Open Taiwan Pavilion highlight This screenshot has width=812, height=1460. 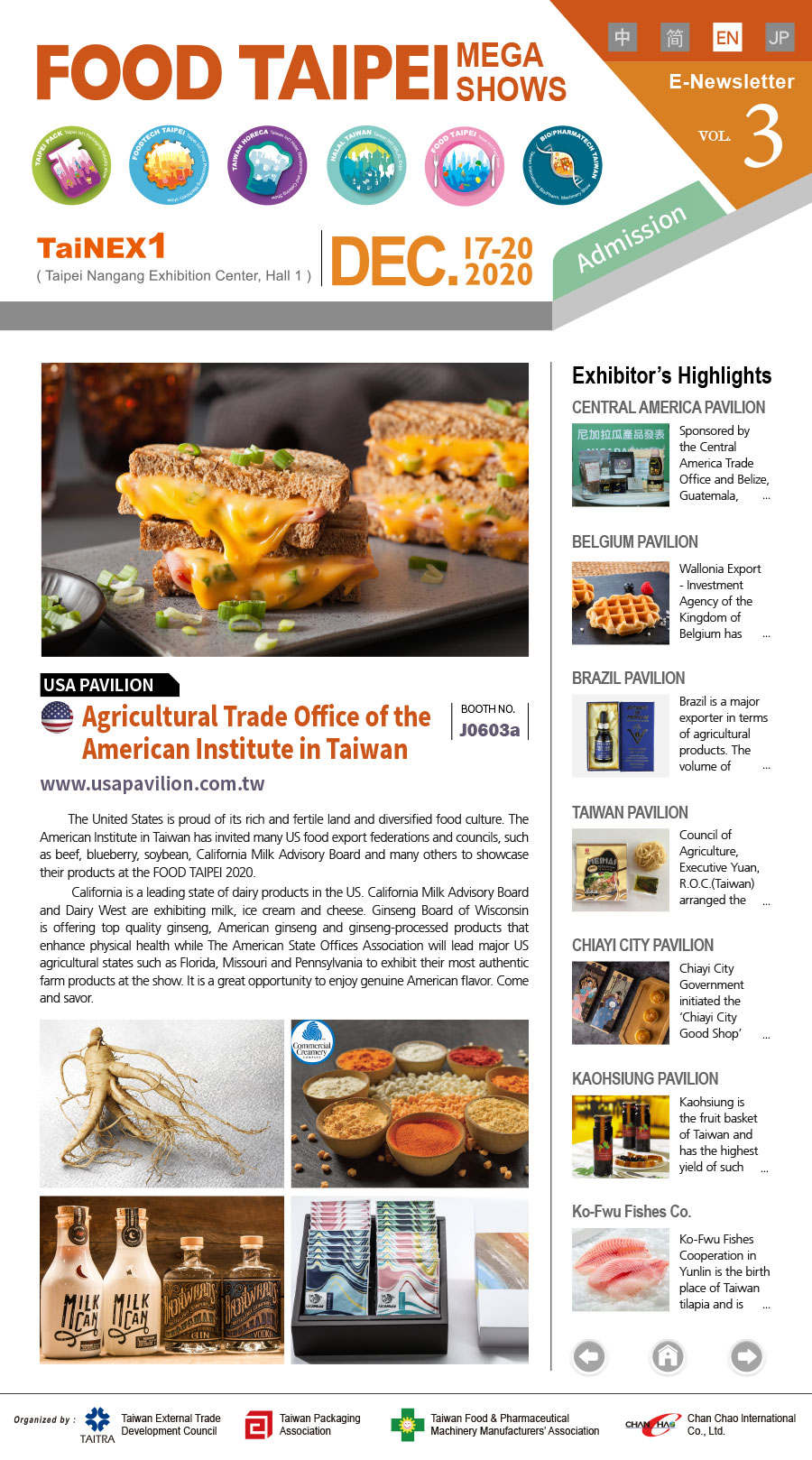click(x=630, y=813)
